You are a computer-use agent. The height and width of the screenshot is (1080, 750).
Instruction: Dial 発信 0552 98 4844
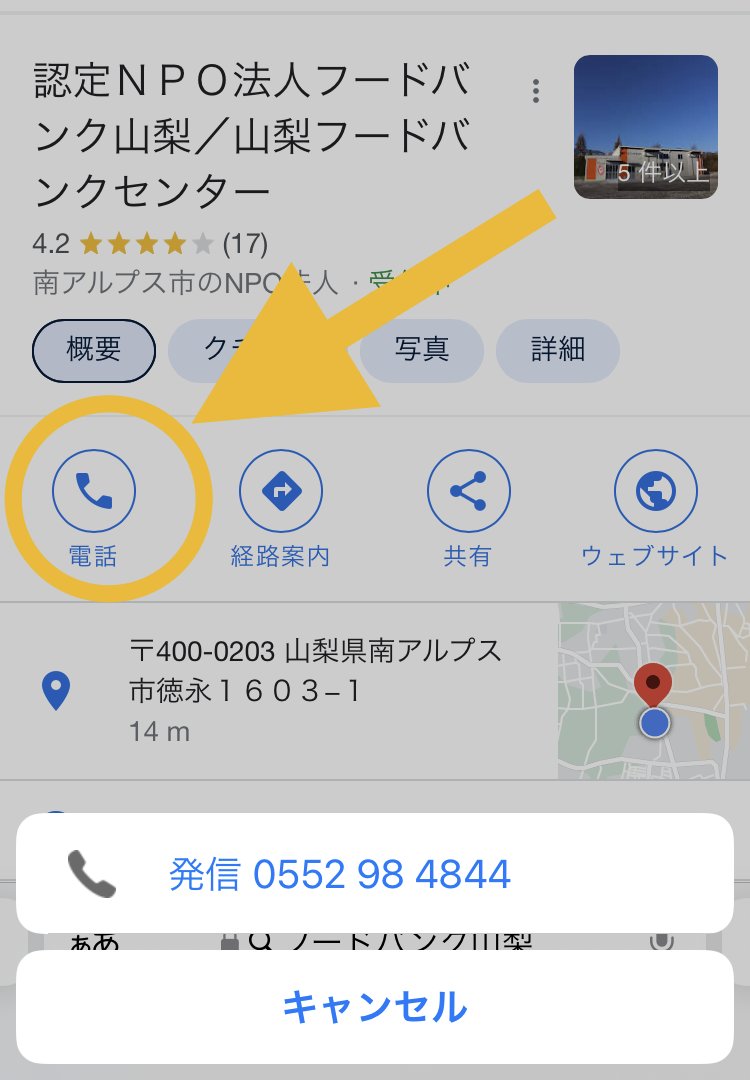point(339,875)
